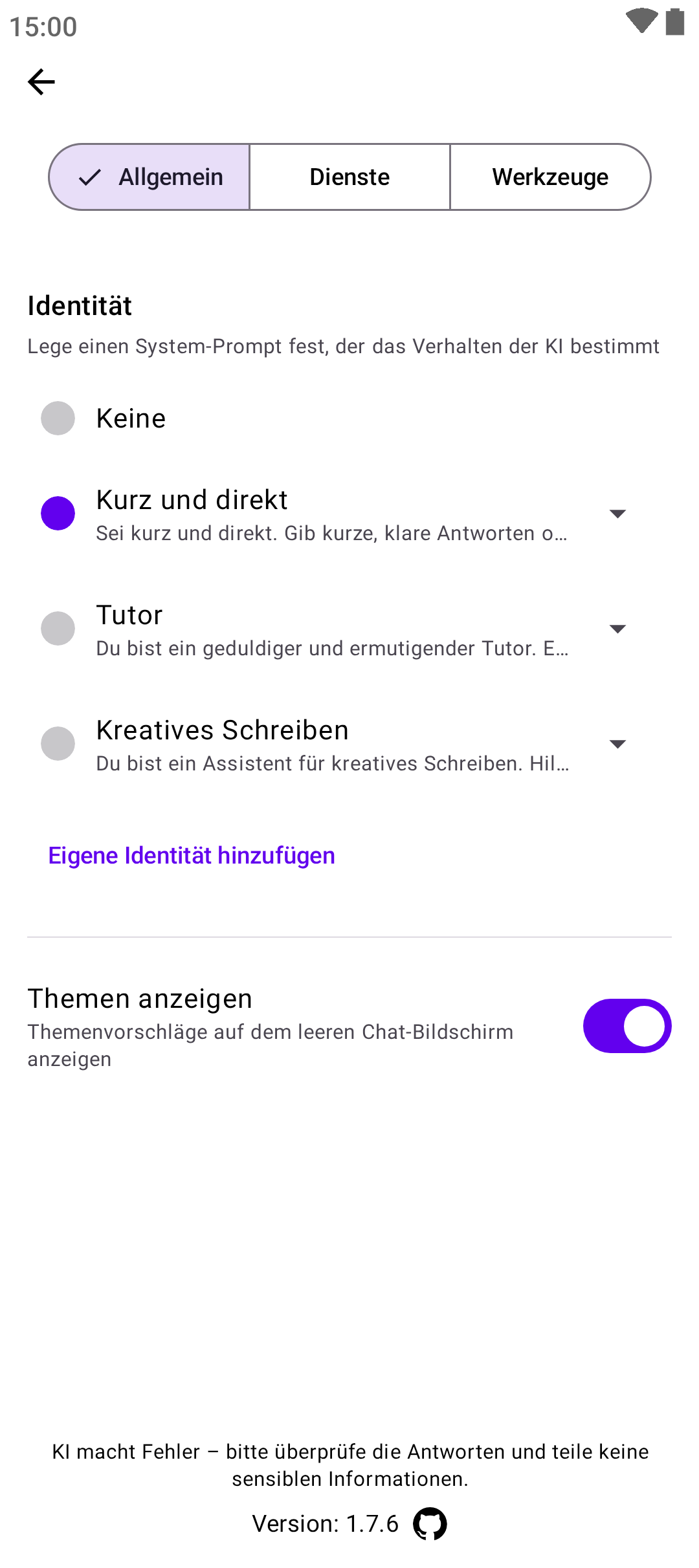Expand the Kreatives Schreiben prompt description
The image size is (699, 1568).
click(x=617, y=744)
